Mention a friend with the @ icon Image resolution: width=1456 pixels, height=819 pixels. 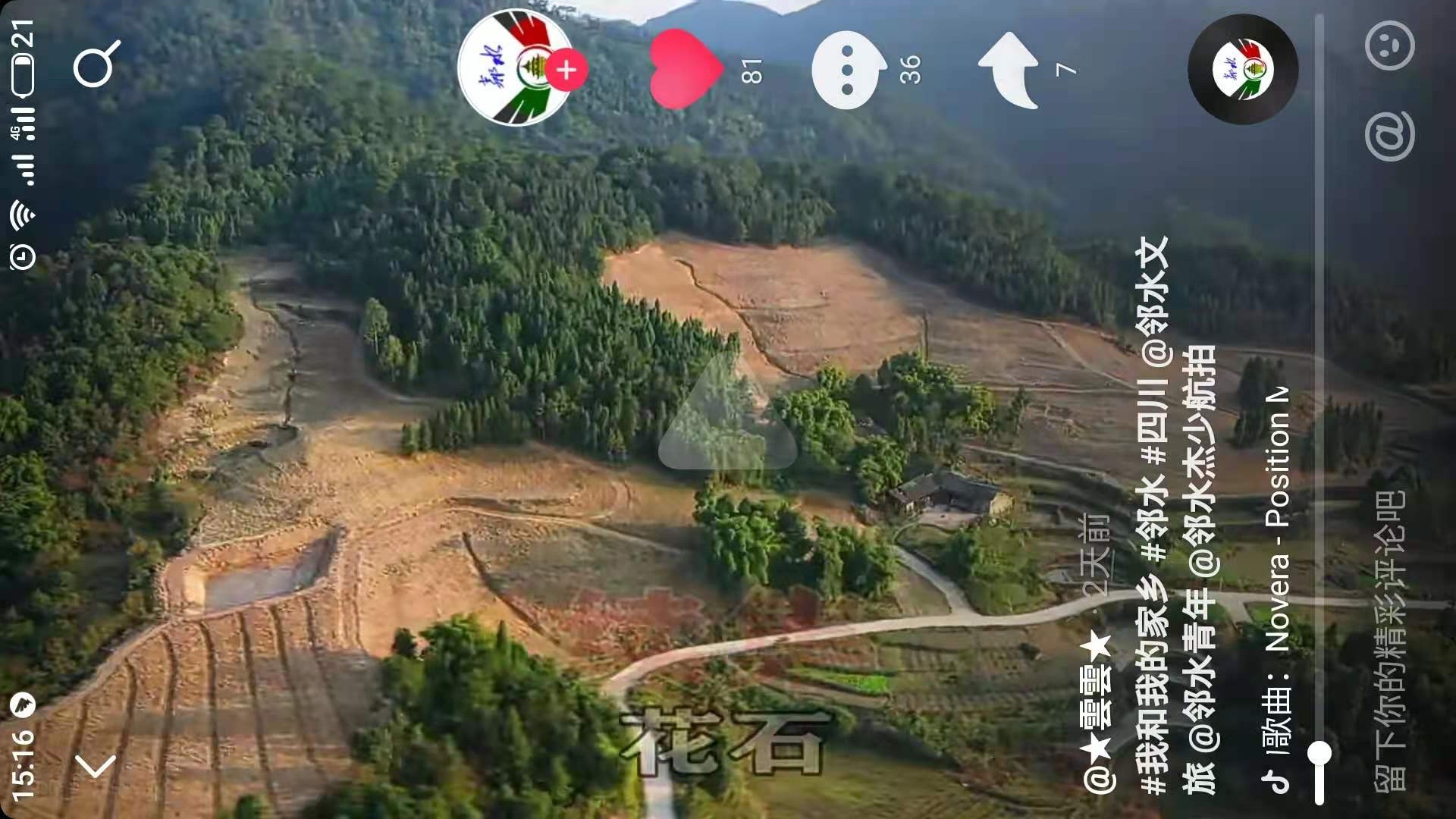pos(1389,136)
